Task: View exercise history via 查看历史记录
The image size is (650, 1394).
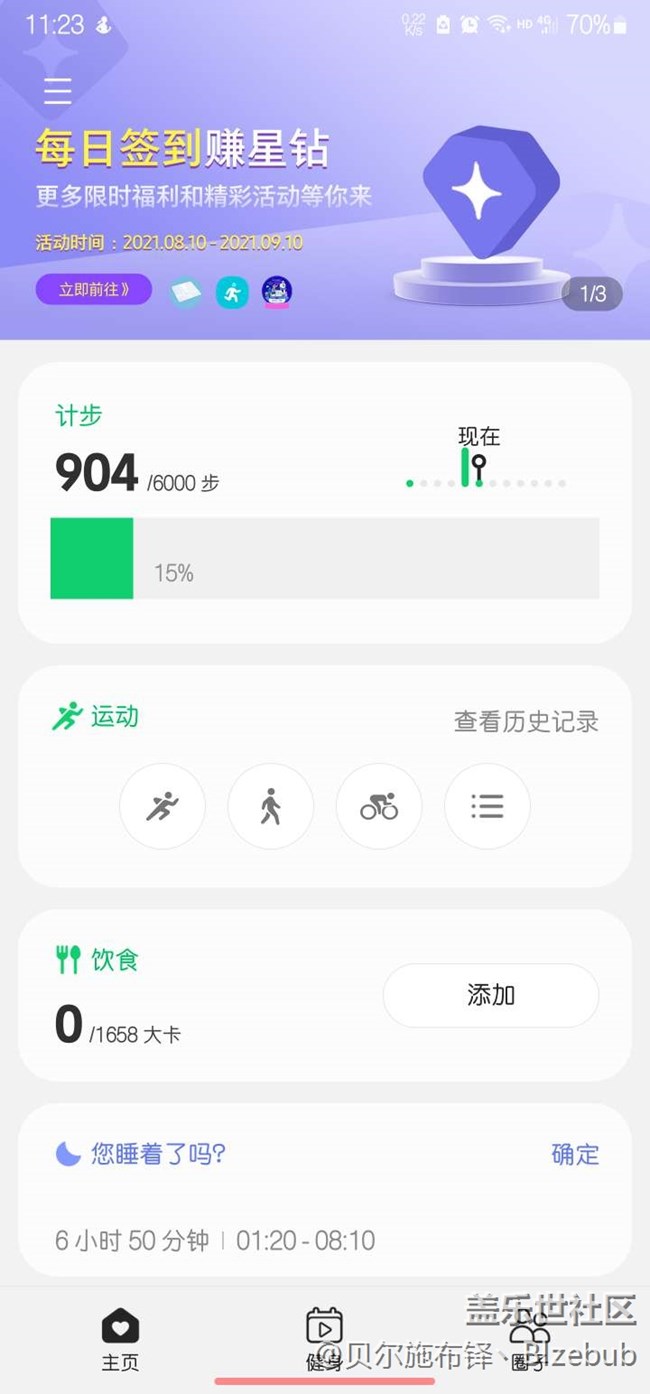Action: coord(526,721)
